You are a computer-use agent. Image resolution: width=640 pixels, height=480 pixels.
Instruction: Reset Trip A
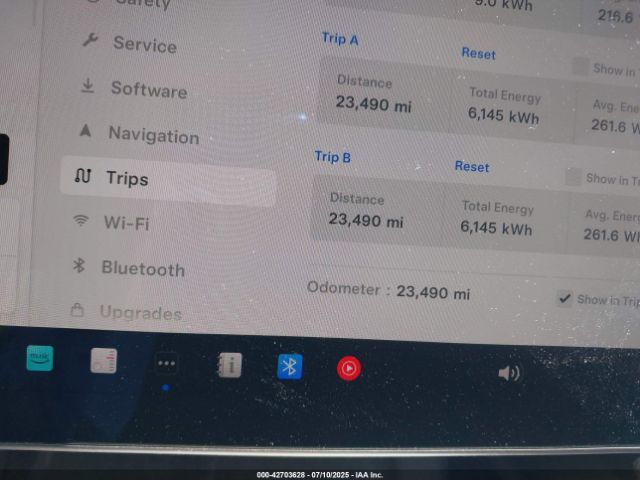[x=478, y=53]
